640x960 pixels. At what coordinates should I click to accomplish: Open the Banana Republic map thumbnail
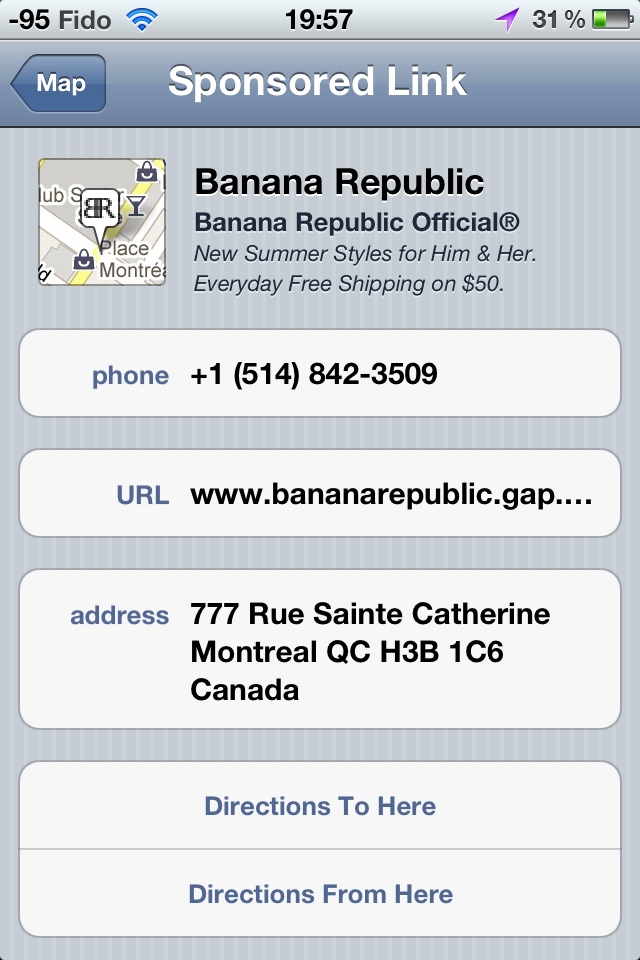click(x=102, y=222)
